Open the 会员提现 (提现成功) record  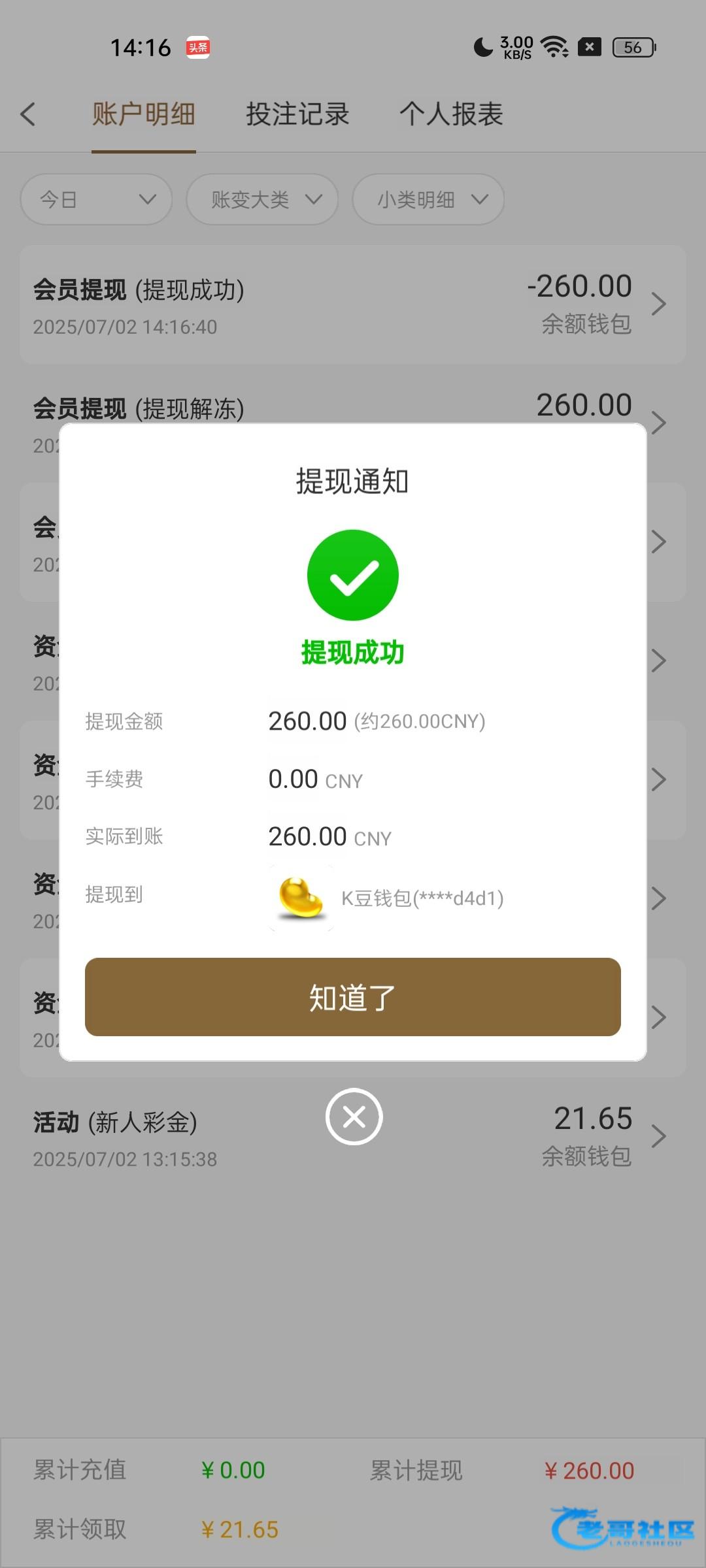pyautogui.click(x=353, y=304)
